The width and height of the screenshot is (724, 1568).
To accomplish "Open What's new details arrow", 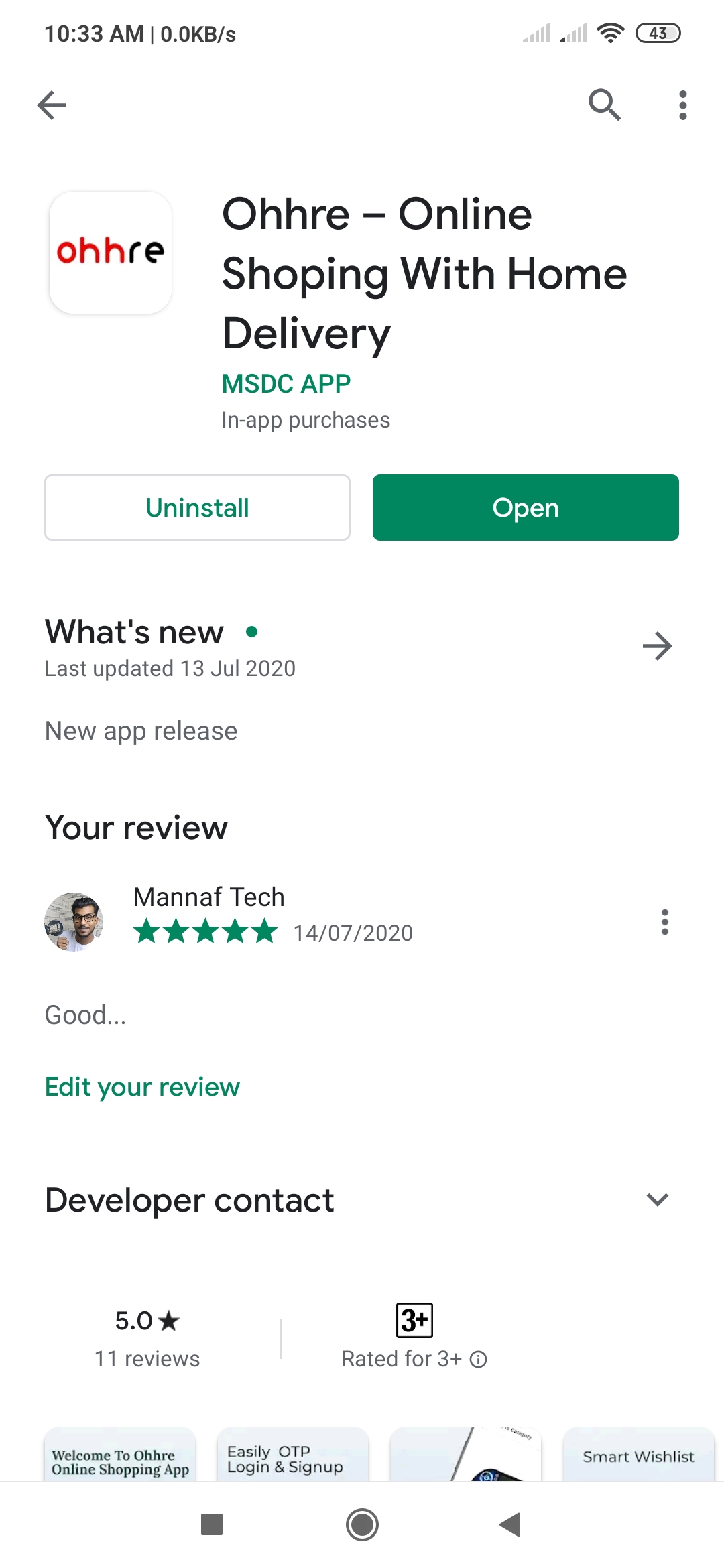I will 657,646.
